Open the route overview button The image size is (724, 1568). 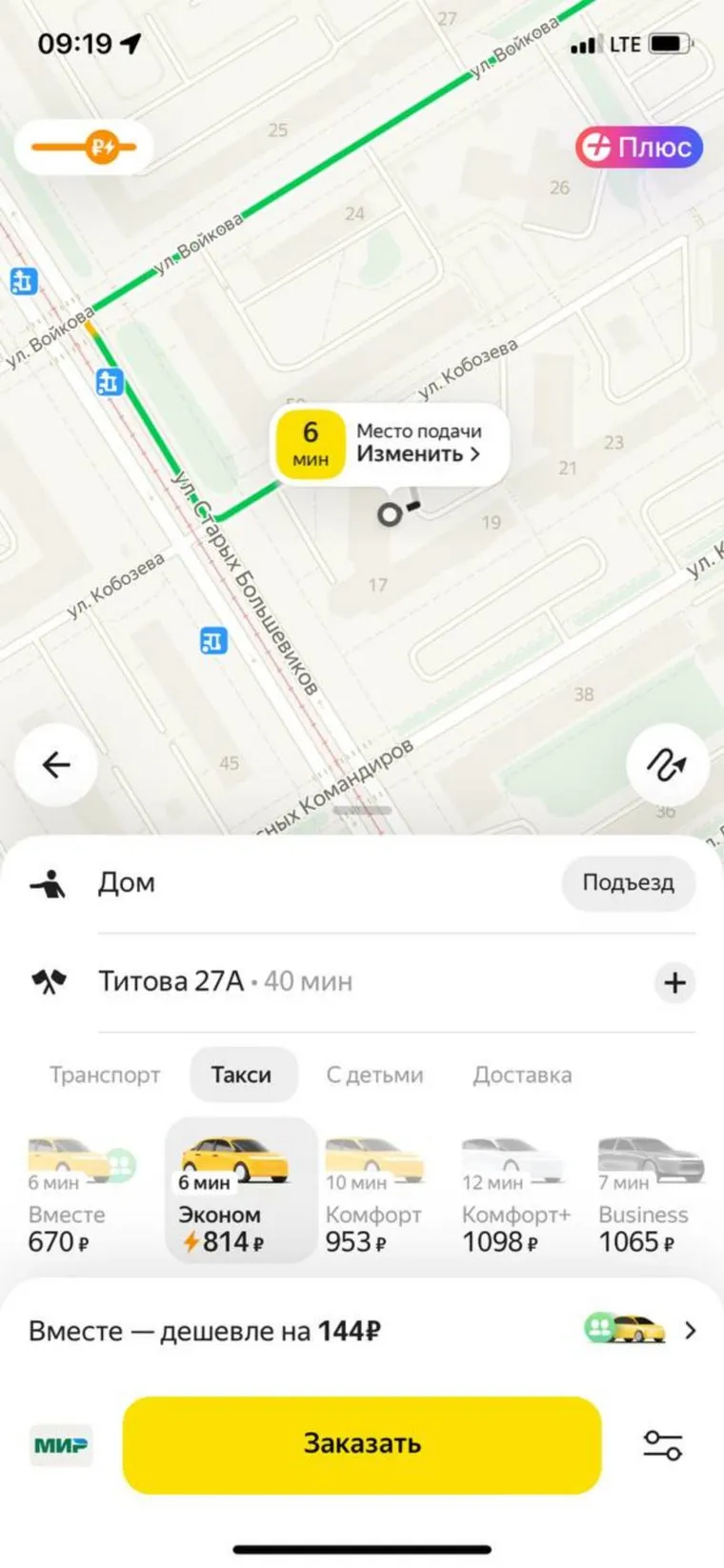(667, 765)
